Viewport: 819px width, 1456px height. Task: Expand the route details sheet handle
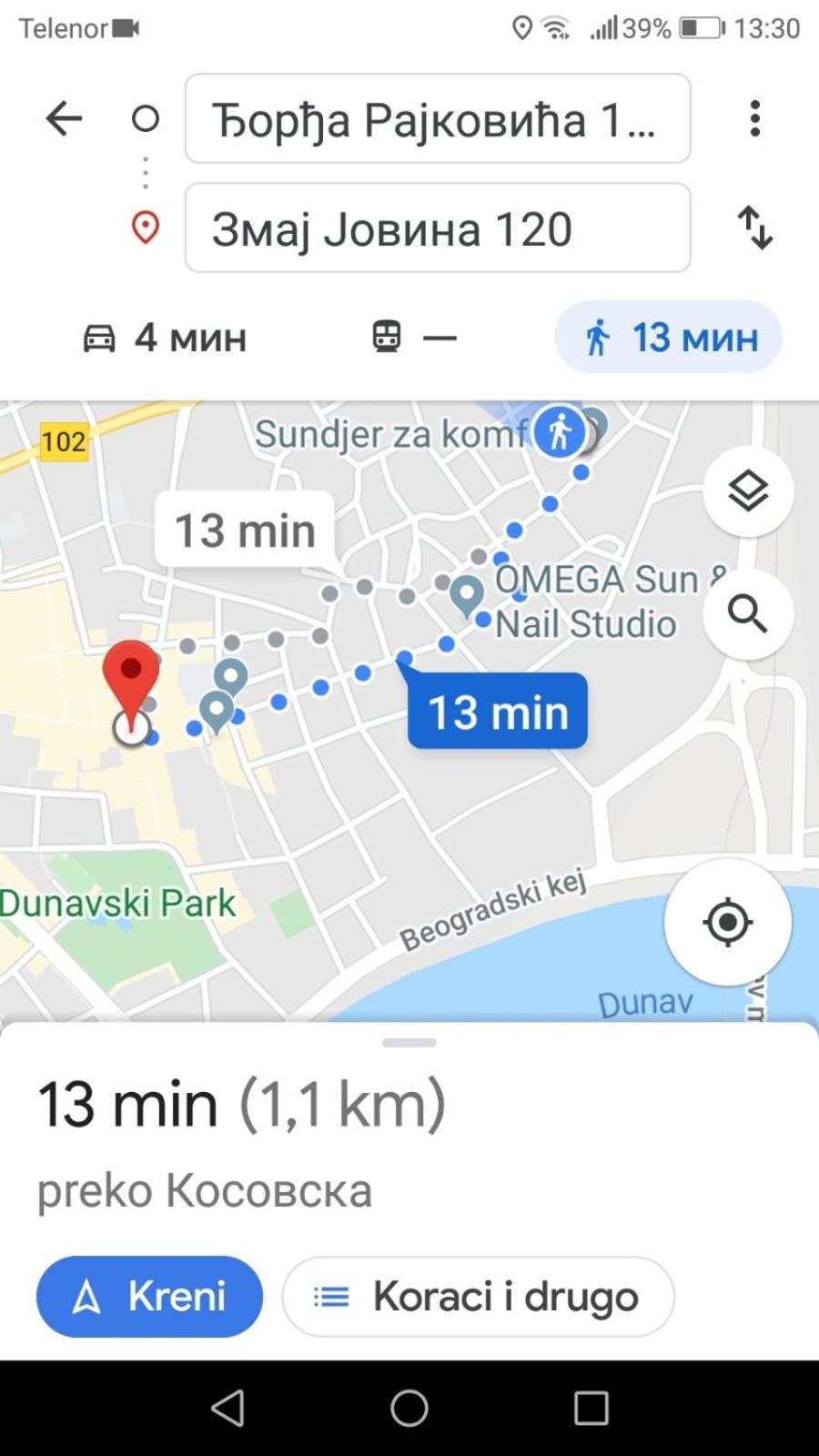(x=409, y=1043)
